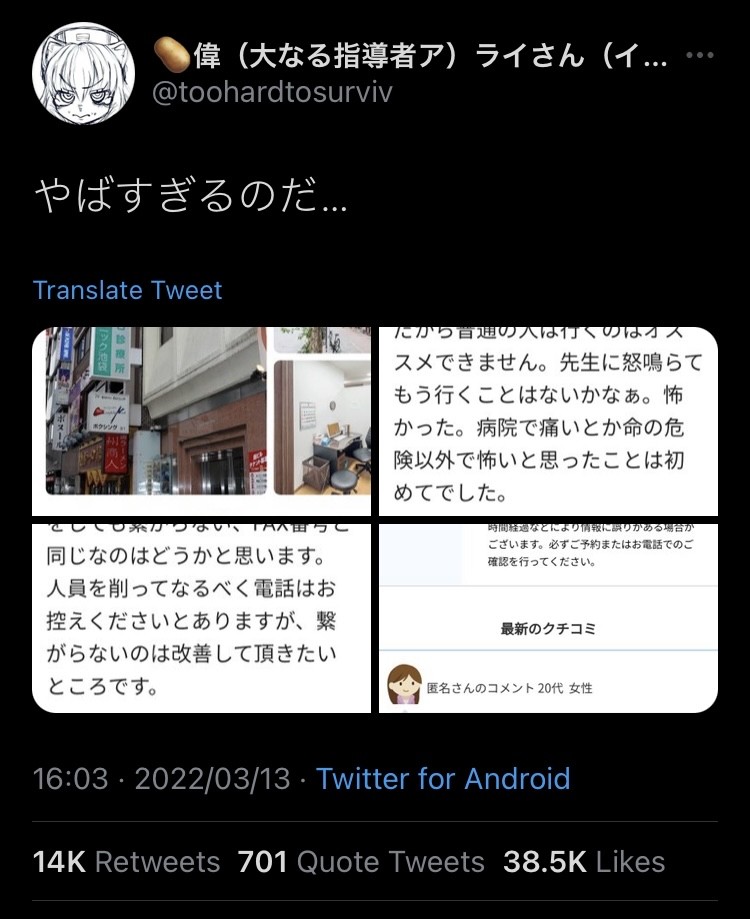Image resolution: width=750 pixels, height=919 pixels.
Task: Open the tweet's three-dot overflow menu
Action: click(700, 56)
